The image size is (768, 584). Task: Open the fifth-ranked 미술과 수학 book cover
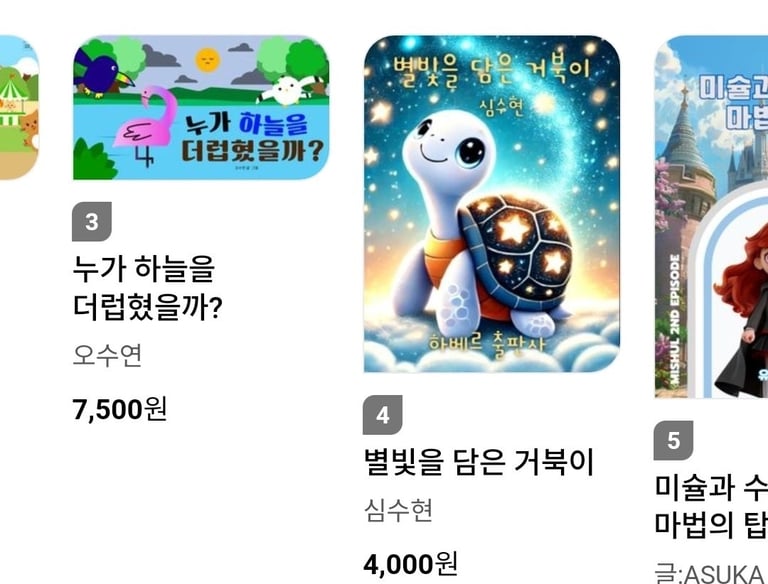tap(712, 217)
